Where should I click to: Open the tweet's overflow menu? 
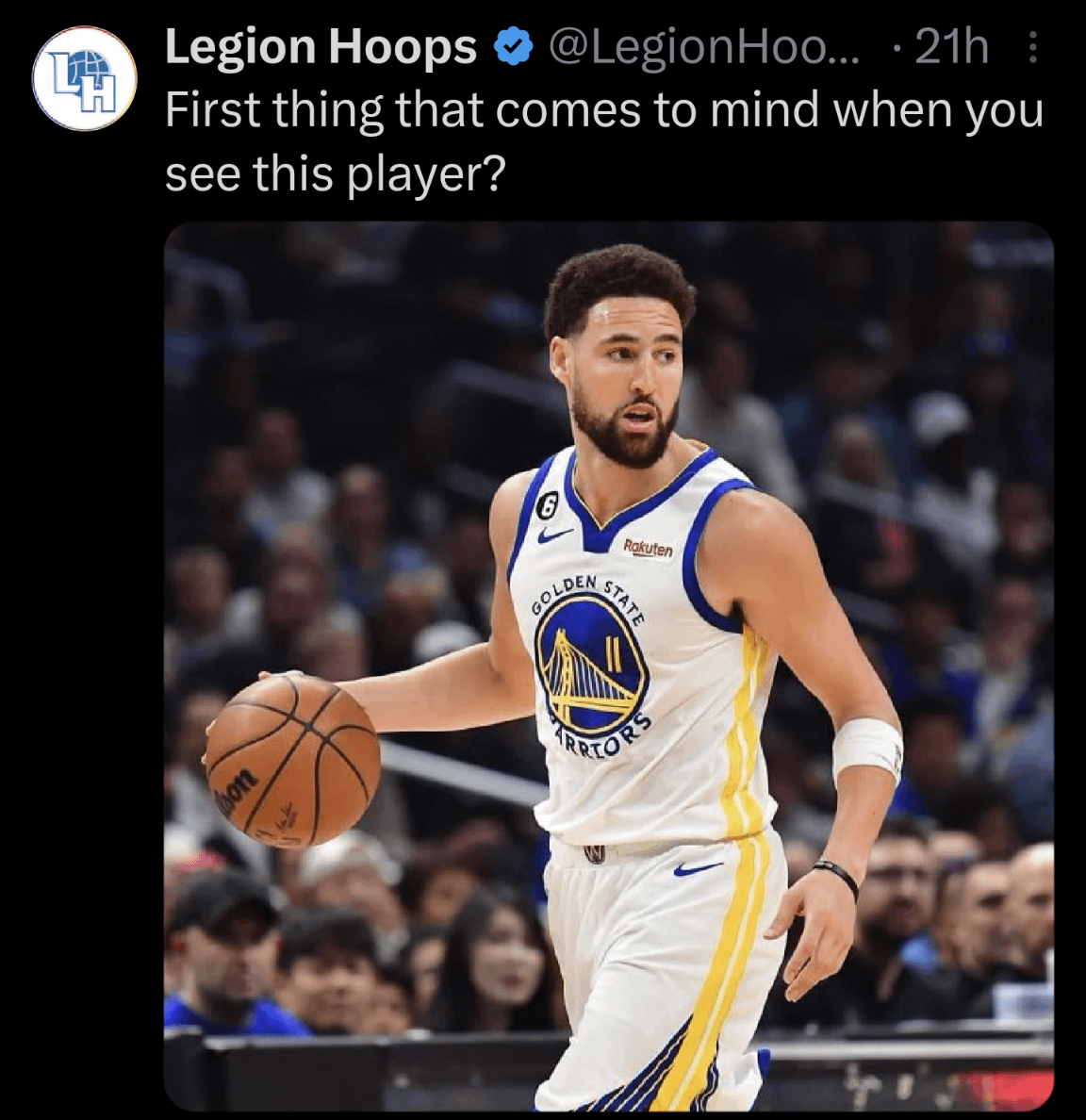(x=1032, y=47)
